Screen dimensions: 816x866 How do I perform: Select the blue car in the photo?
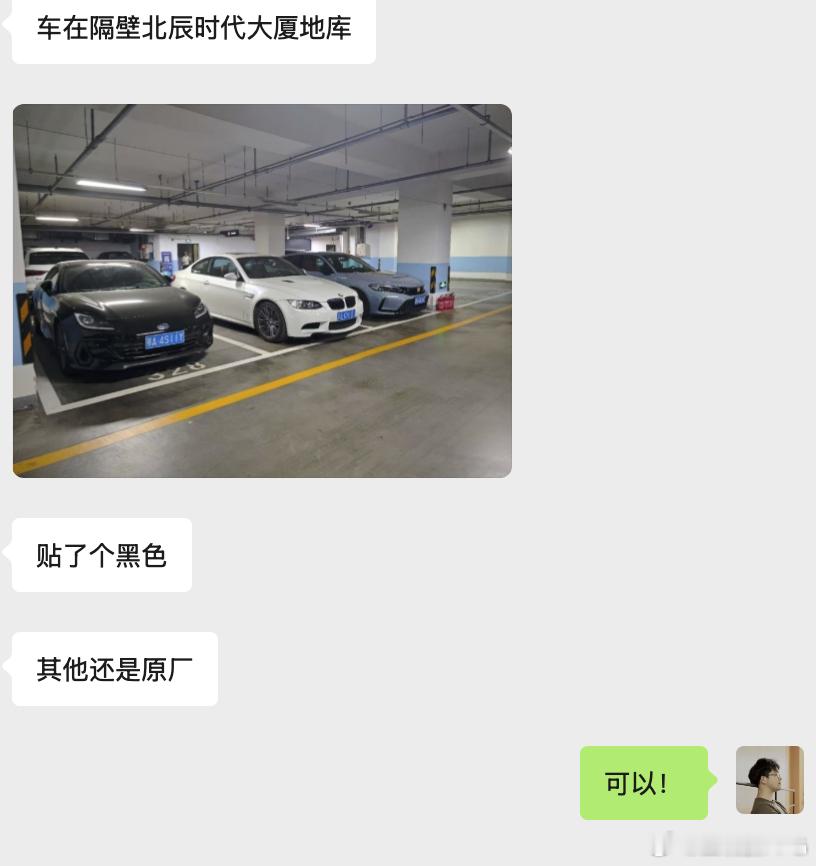[x=386, y=290]
